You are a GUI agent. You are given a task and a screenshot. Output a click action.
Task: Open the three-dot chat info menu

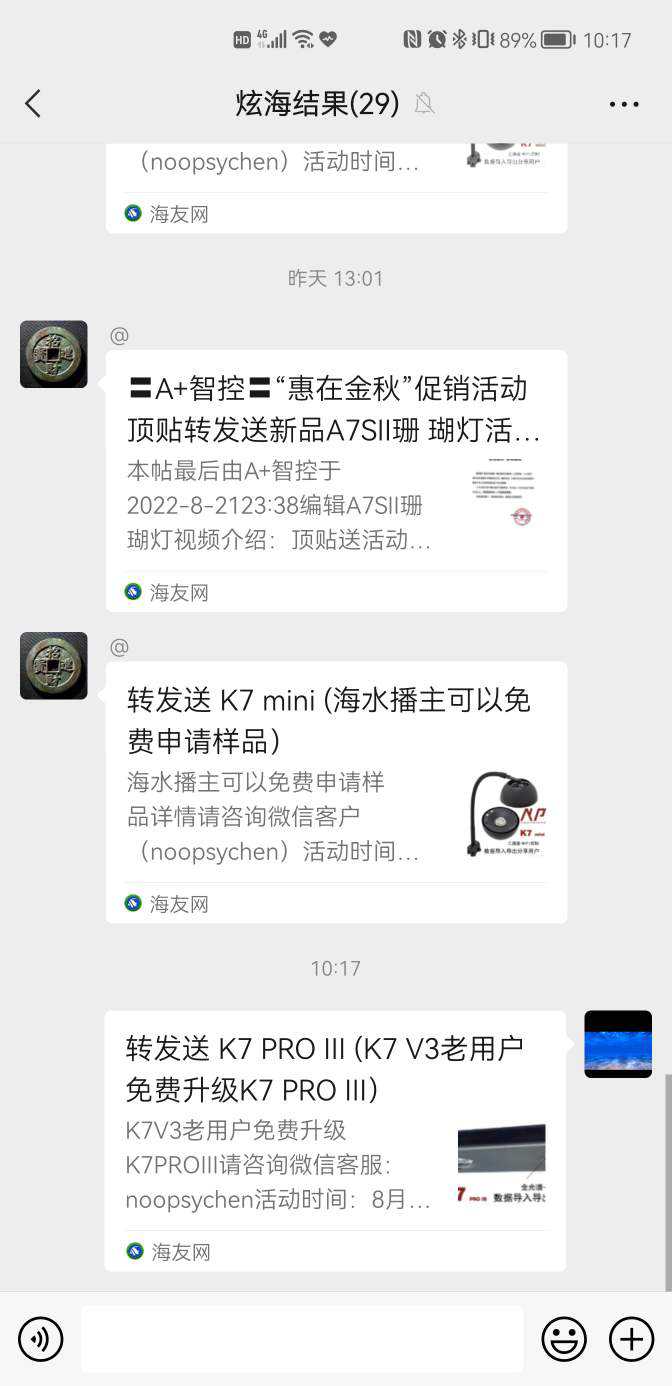[x=623, y=104]
